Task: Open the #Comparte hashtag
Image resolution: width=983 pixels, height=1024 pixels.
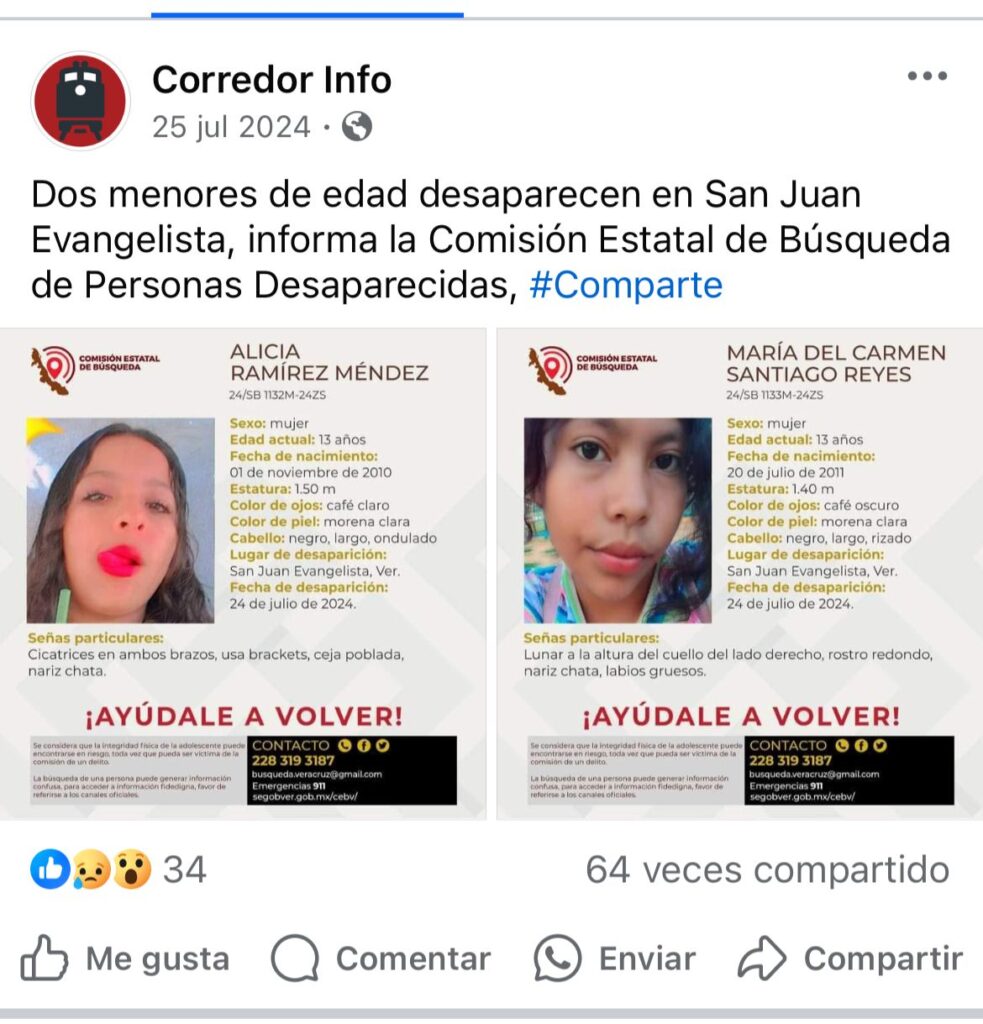Action: pos(625,285)
